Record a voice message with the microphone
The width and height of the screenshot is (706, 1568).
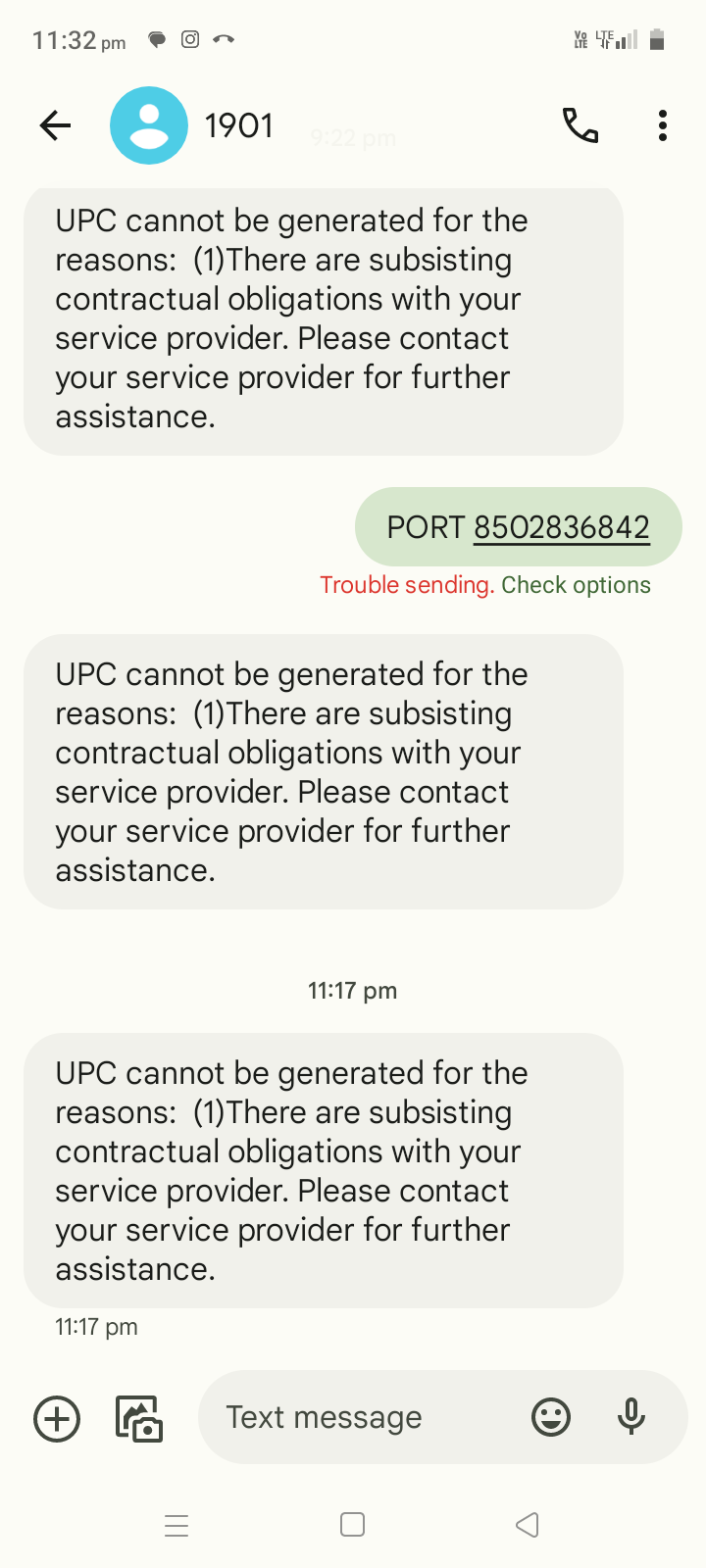pyautogui.click(x=631, y=1417)
